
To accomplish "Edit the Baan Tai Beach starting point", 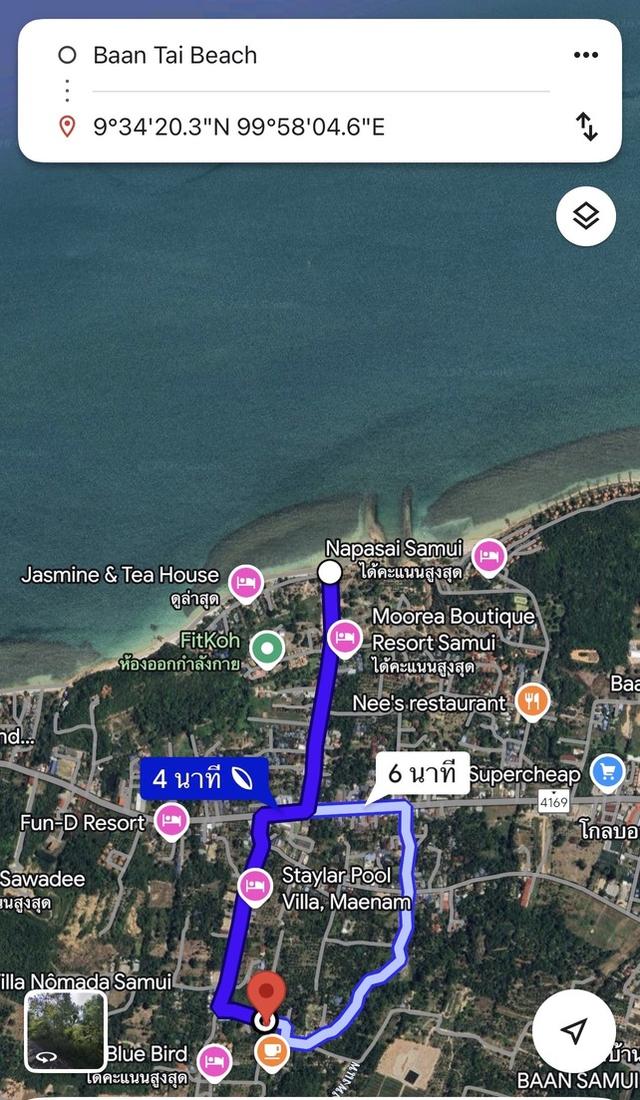I will 175,56.
